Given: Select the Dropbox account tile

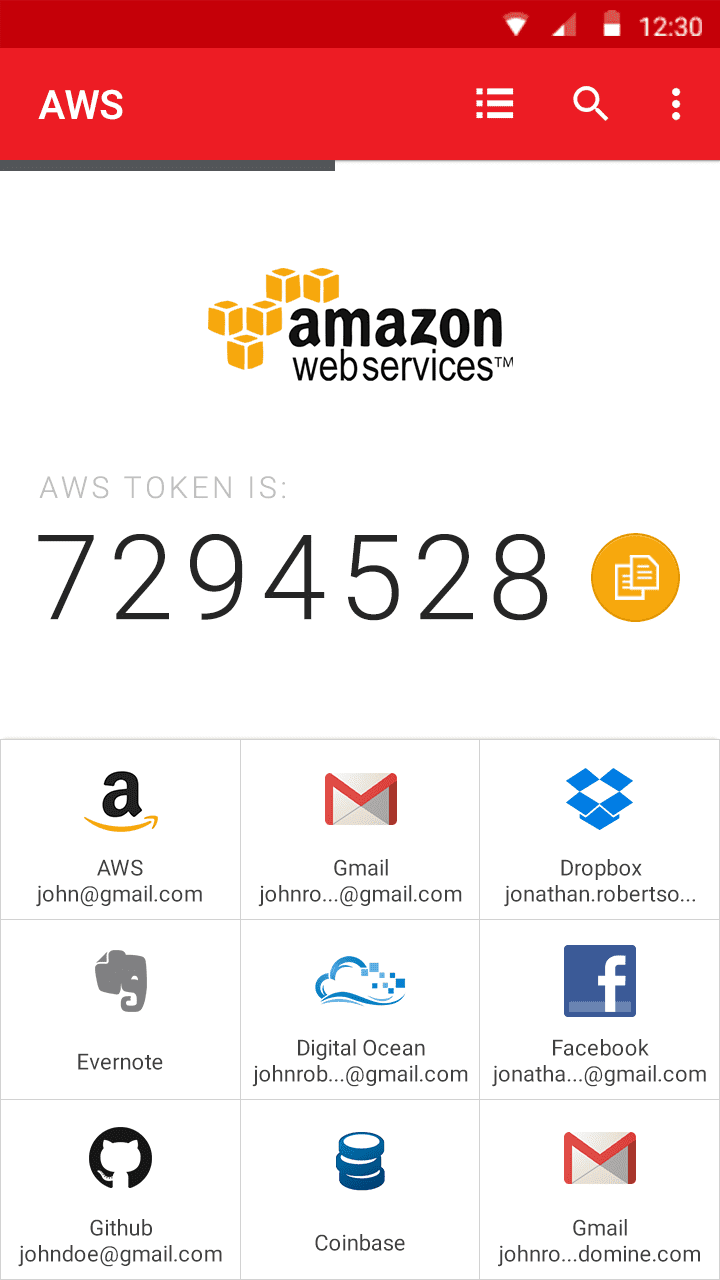Looking at the screenshot, I should pyautogui.click(x=600, y=830).
